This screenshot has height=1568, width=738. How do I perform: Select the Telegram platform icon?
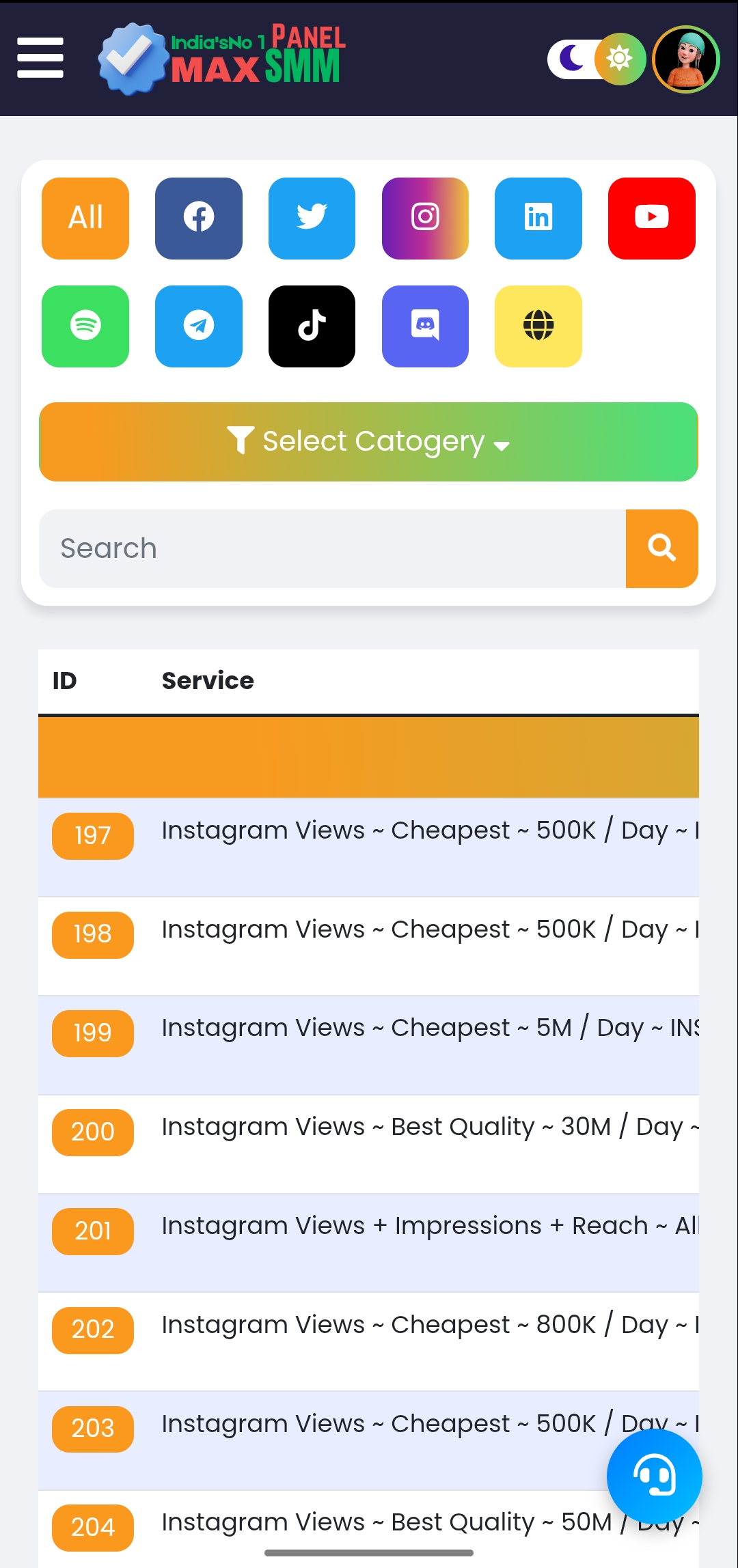198,326
